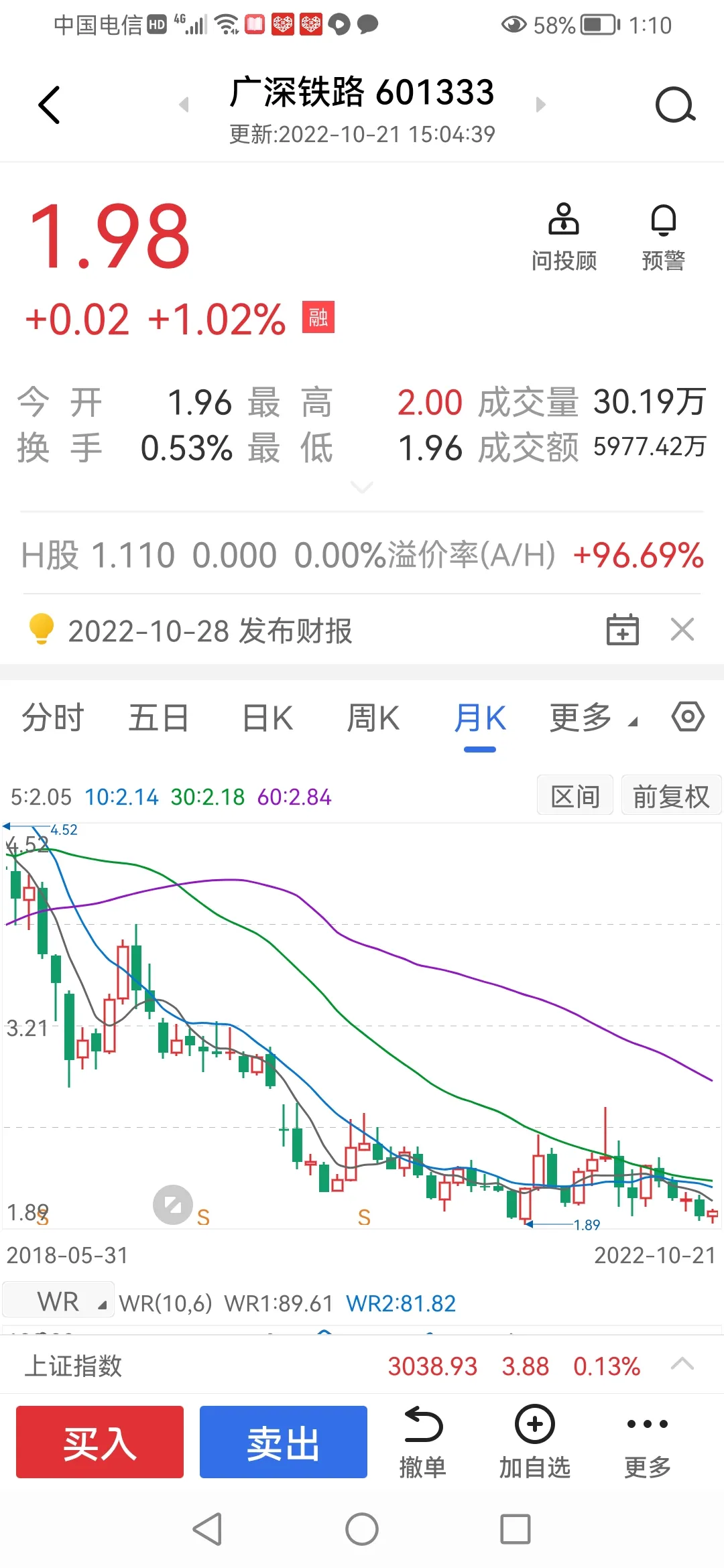Expand more quote details with the chevron
Screen dimensions: 724x1568
tap(362, 487)
